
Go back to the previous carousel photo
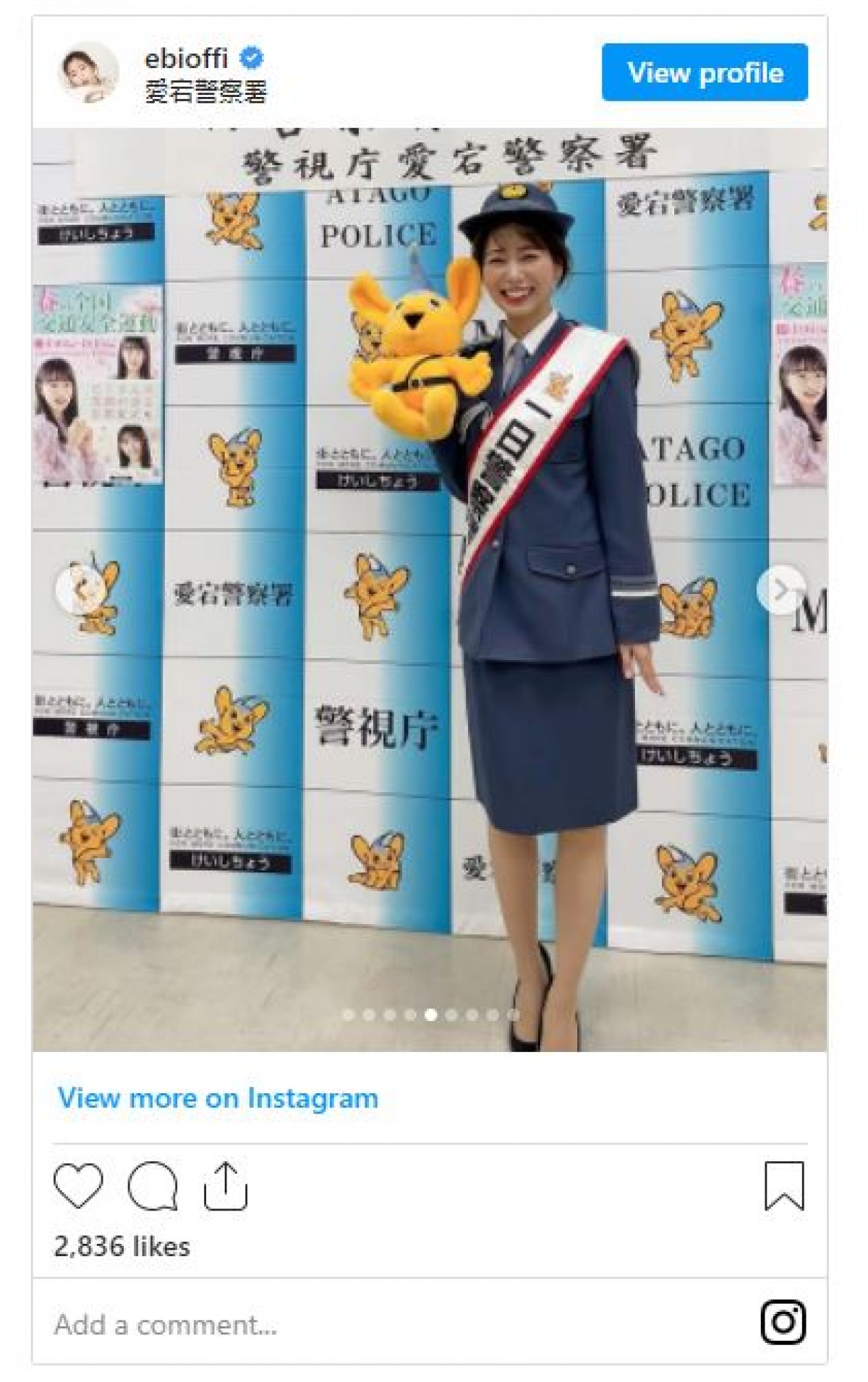(x=79, y=590)
